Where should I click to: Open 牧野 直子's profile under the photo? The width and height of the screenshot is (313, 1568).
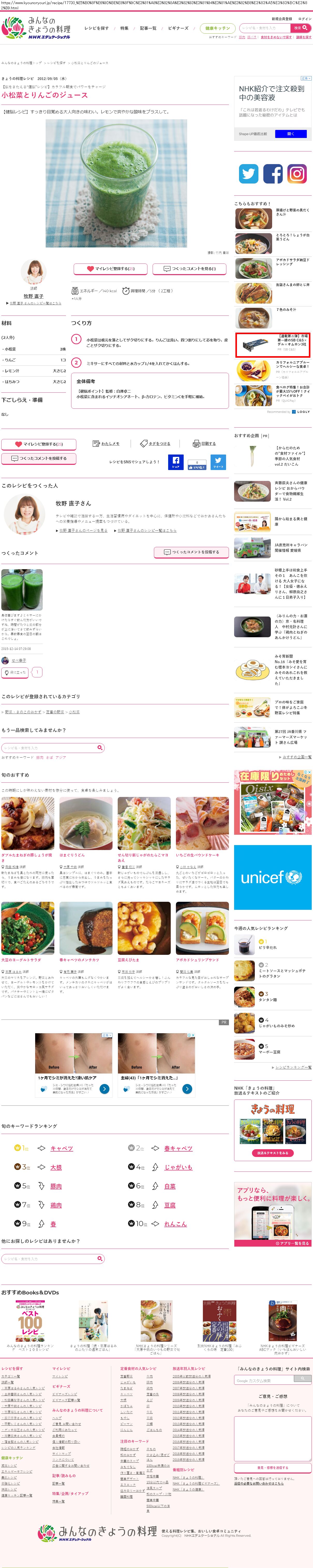33,296
